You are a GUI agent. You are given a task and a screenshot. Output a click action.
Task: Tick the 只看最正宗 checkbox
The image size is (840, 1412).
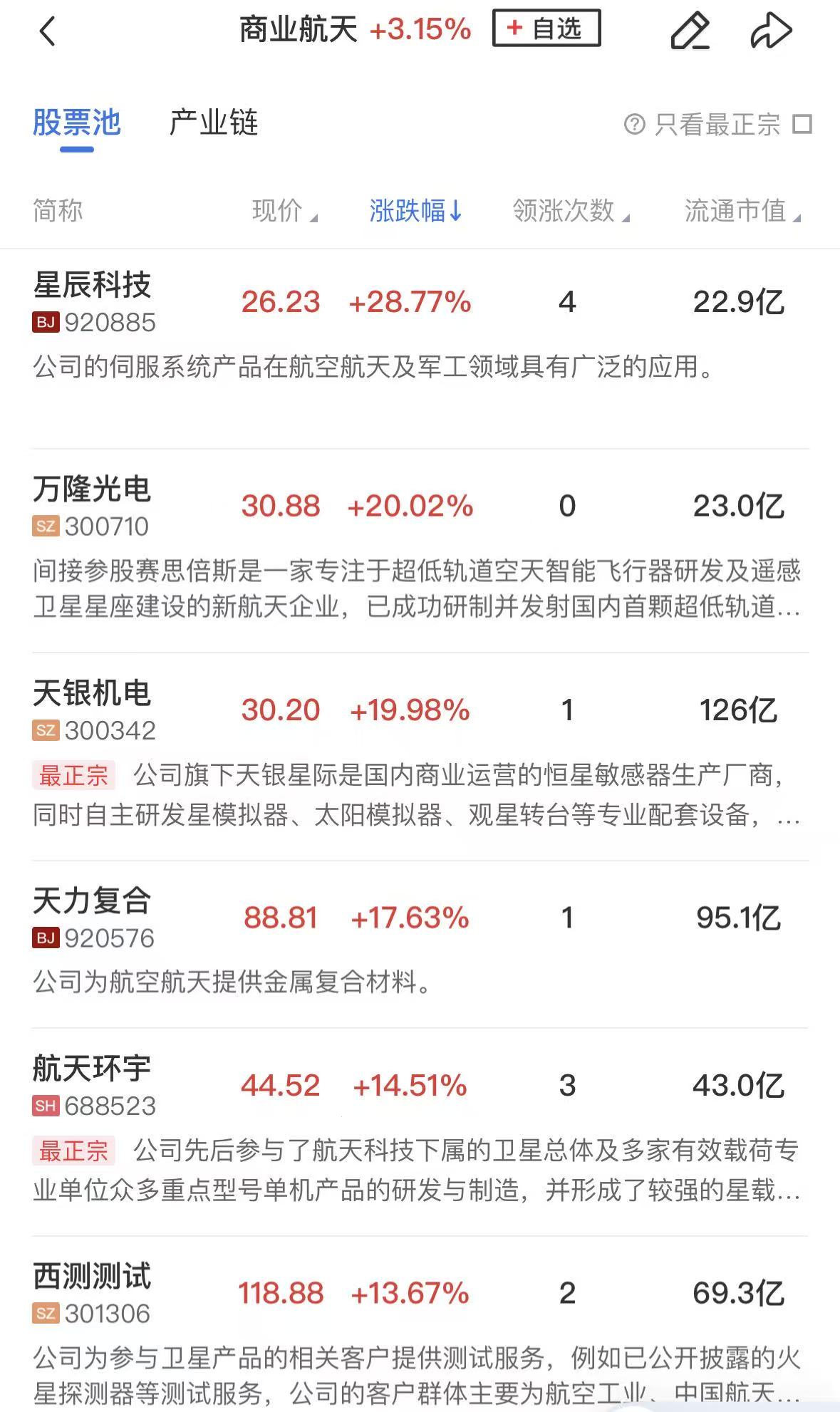[802, 125]
